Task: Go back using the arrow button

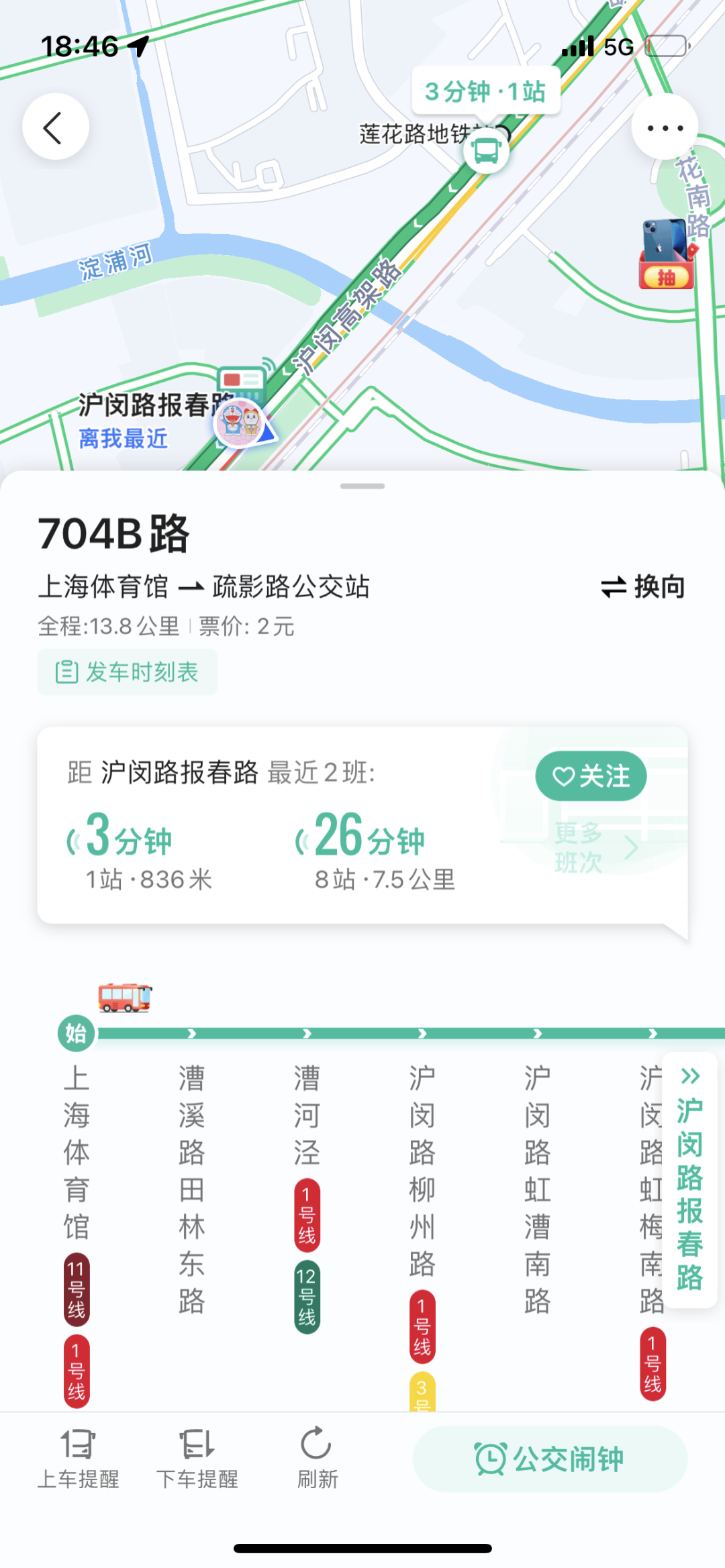Action: 55,127
